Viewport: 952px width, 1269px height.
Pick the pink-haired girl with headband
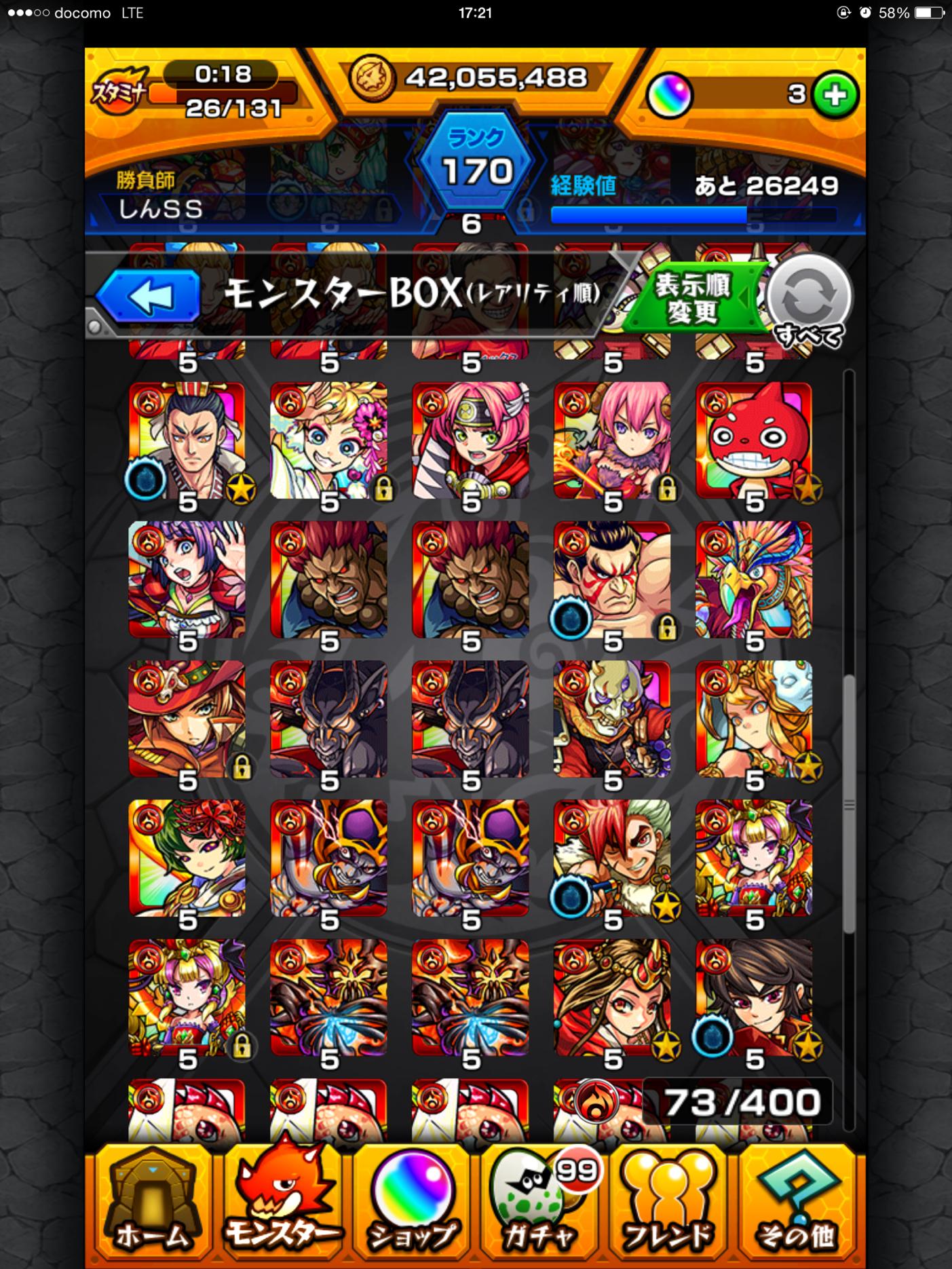click(470, 440)
